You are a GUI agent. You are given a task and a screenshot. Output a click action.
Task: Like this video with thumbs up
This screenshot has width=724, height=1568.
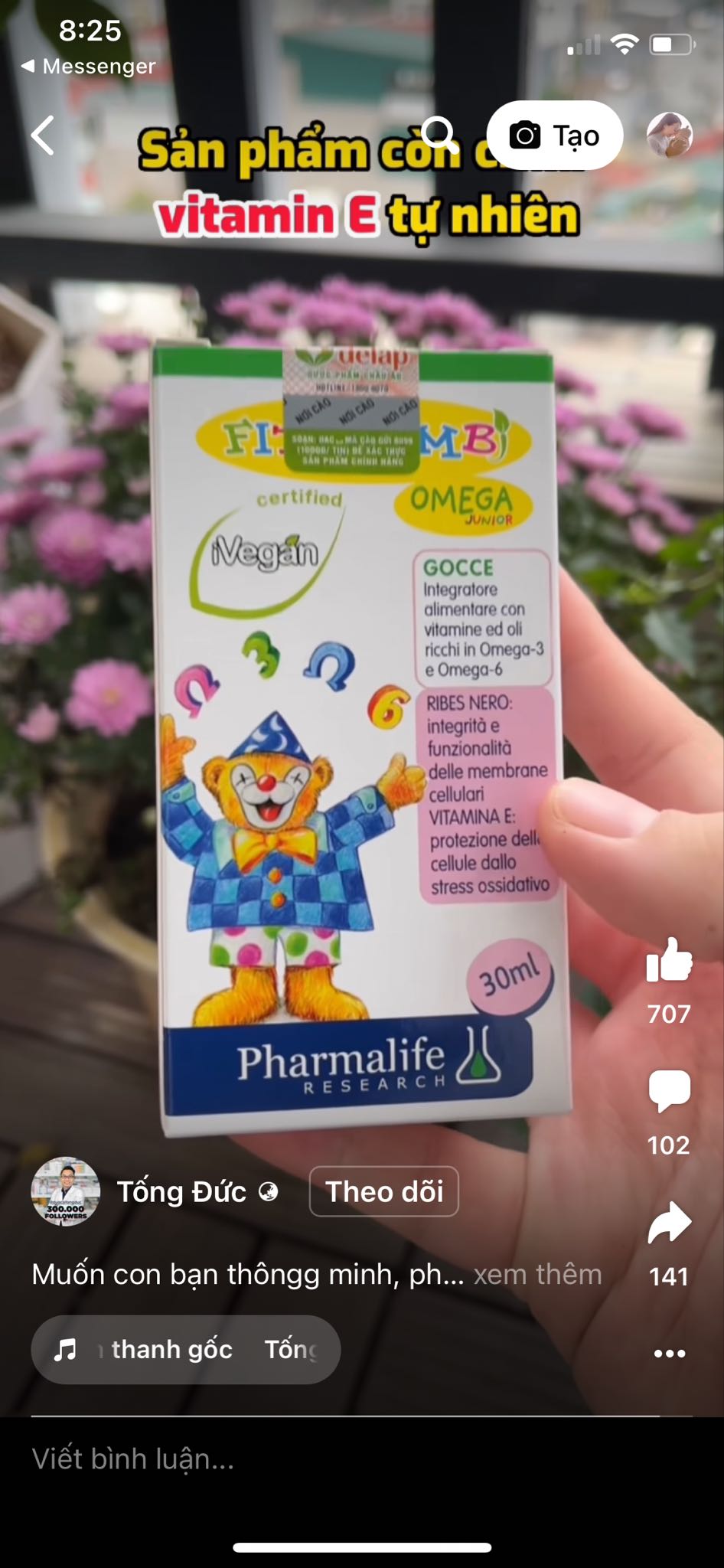(x=669, y=961)
